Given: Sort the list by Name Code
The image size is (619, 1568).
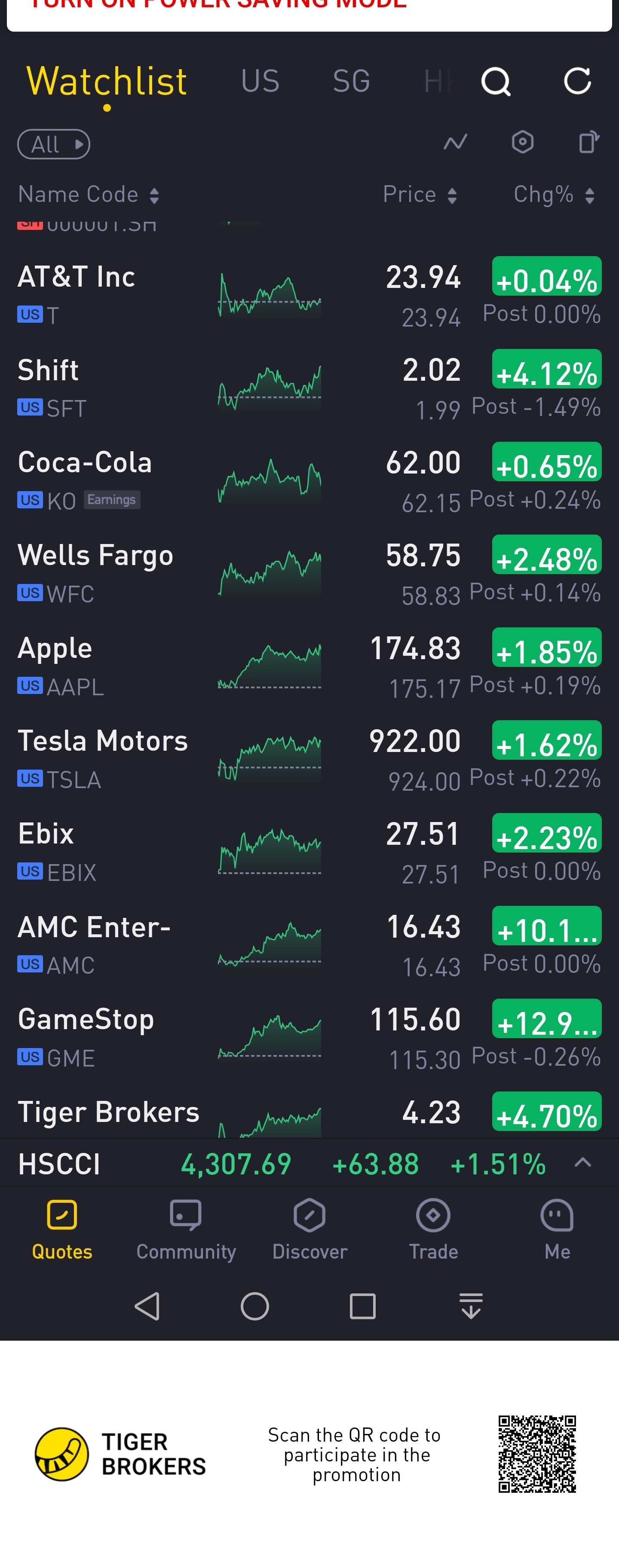Looking at the screenshot, I should [x=88, y=195].
